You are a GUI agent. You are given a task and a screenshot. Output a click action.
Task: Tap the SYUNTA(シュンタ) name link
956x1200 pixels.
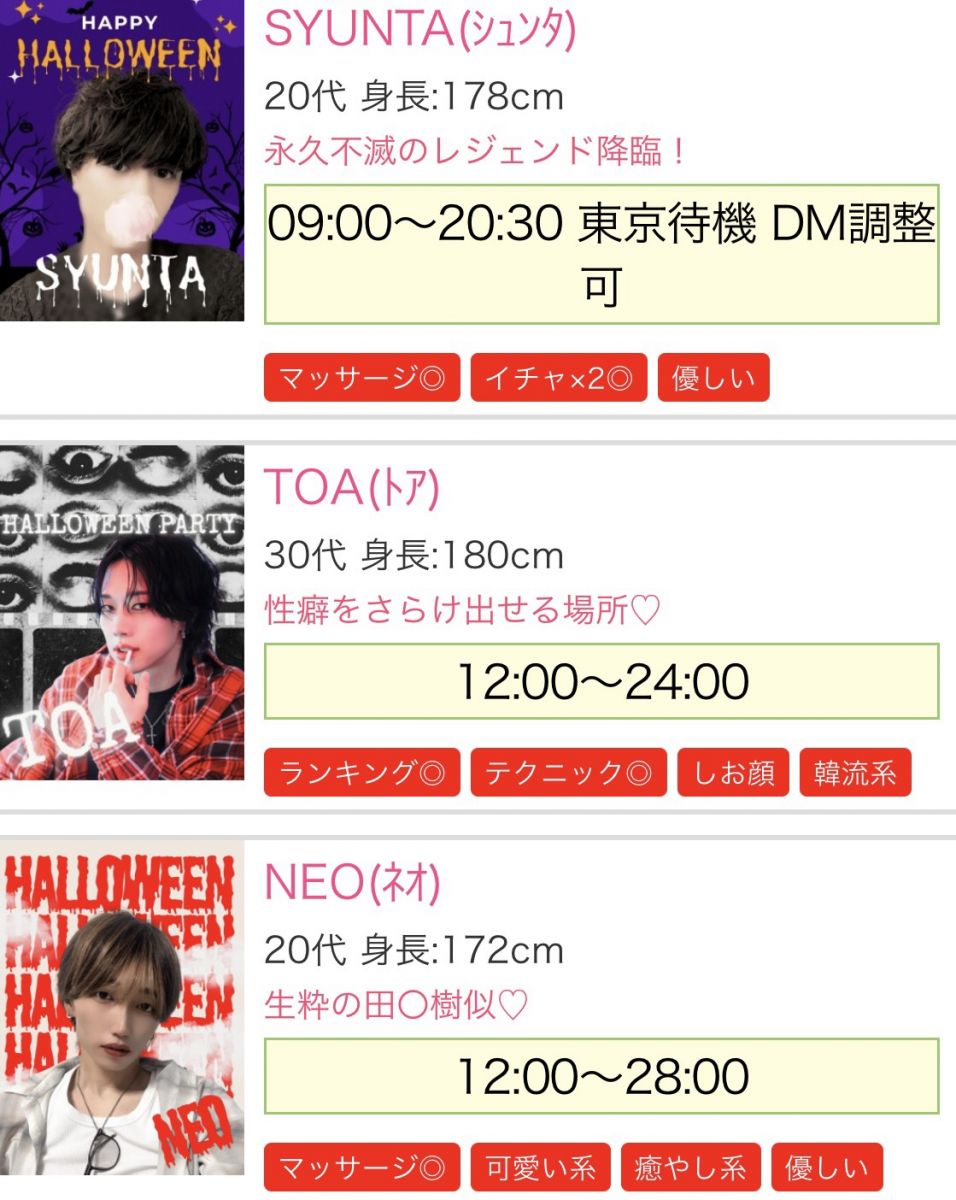(x=420, y=30)
